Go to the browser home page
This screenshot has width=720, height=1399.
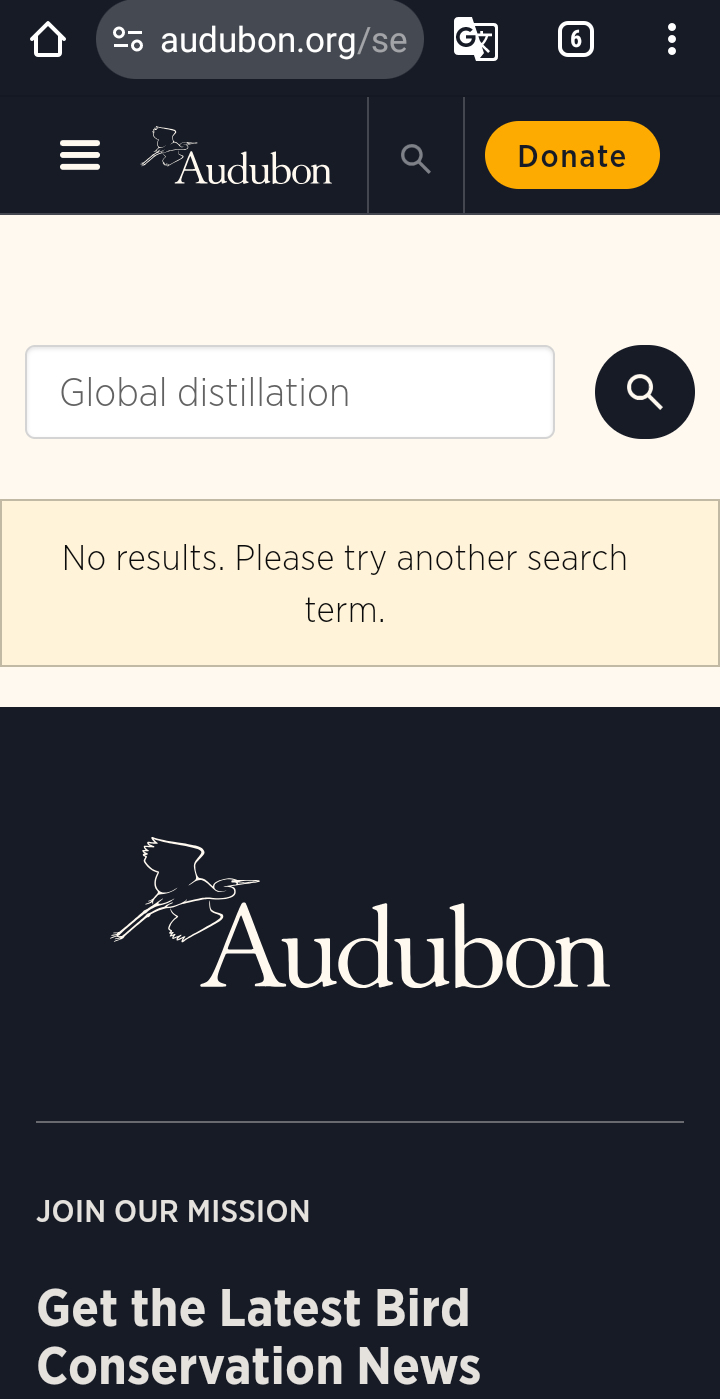click(x=47, y=41)
